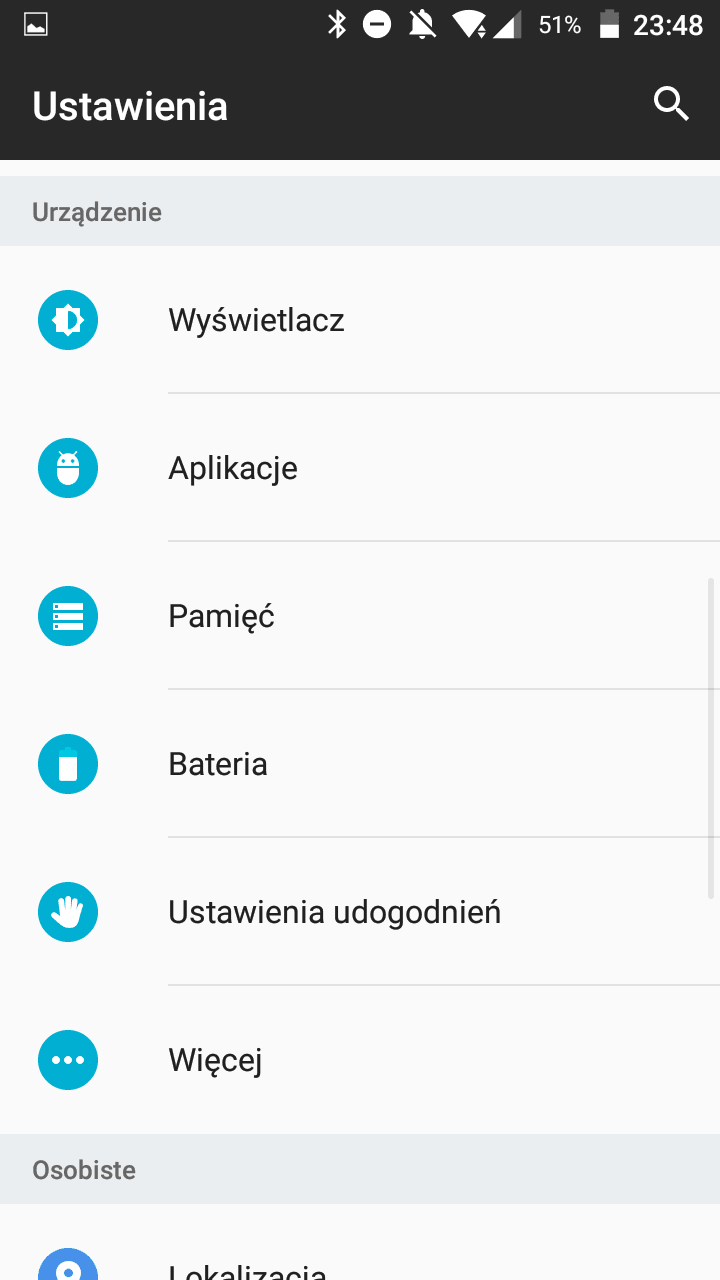Open Bateria settings
The image size is (720, 1280).
[360, 764]
